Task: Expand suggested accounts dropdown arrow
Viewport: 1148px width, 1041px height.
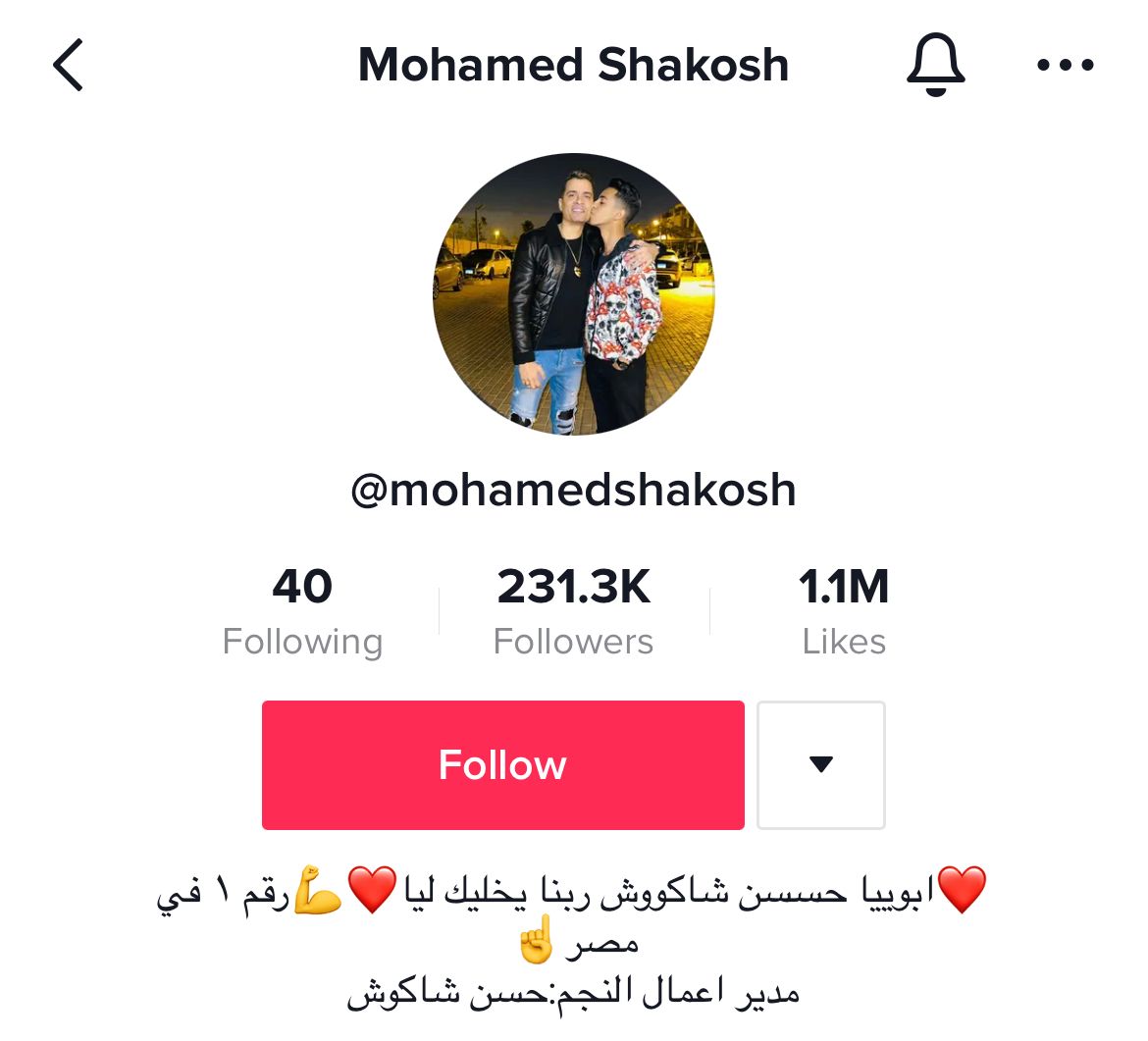Action: tap(821, 765)
